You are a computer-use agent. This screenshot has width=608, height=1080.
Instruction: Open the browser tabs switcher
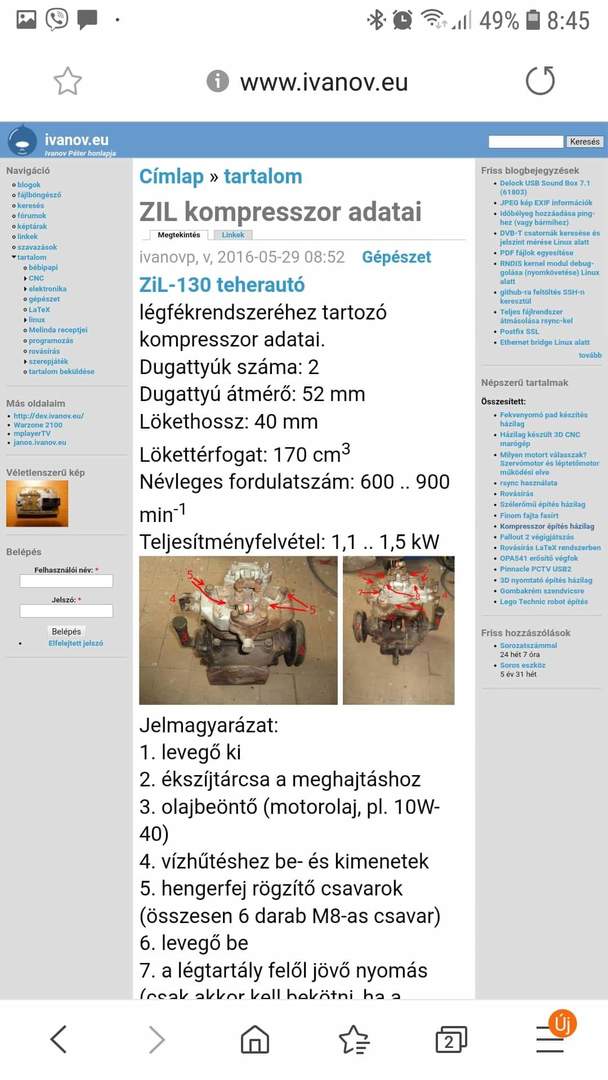451,1040
